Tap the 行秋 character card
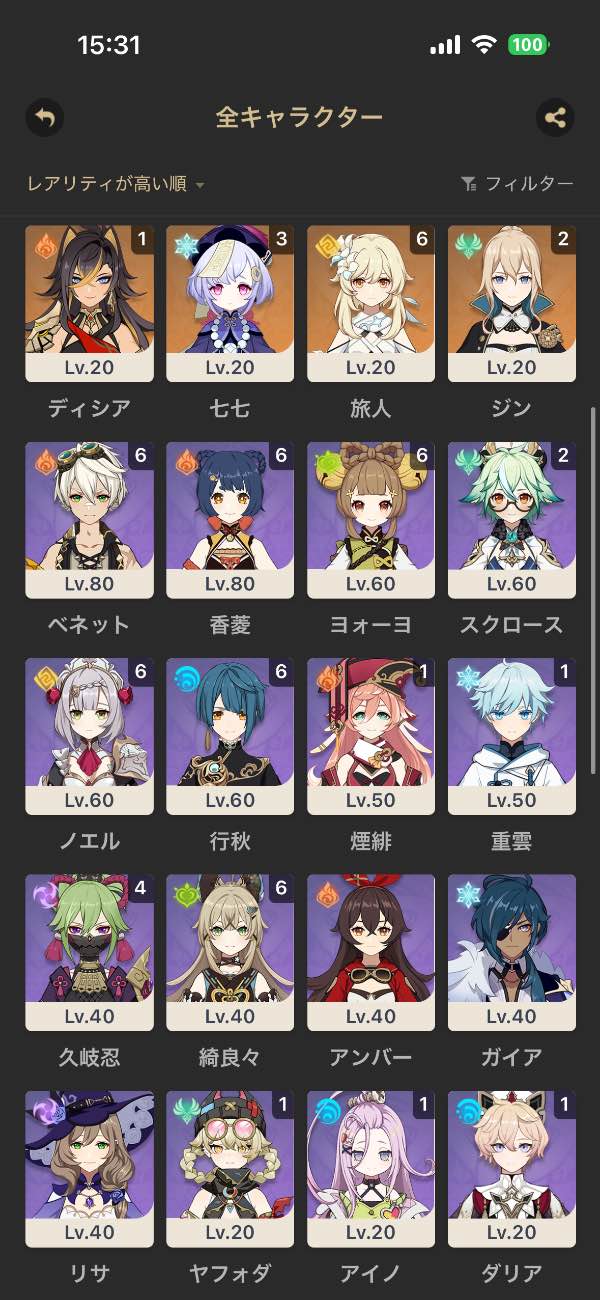 click(x=230, y=736)
